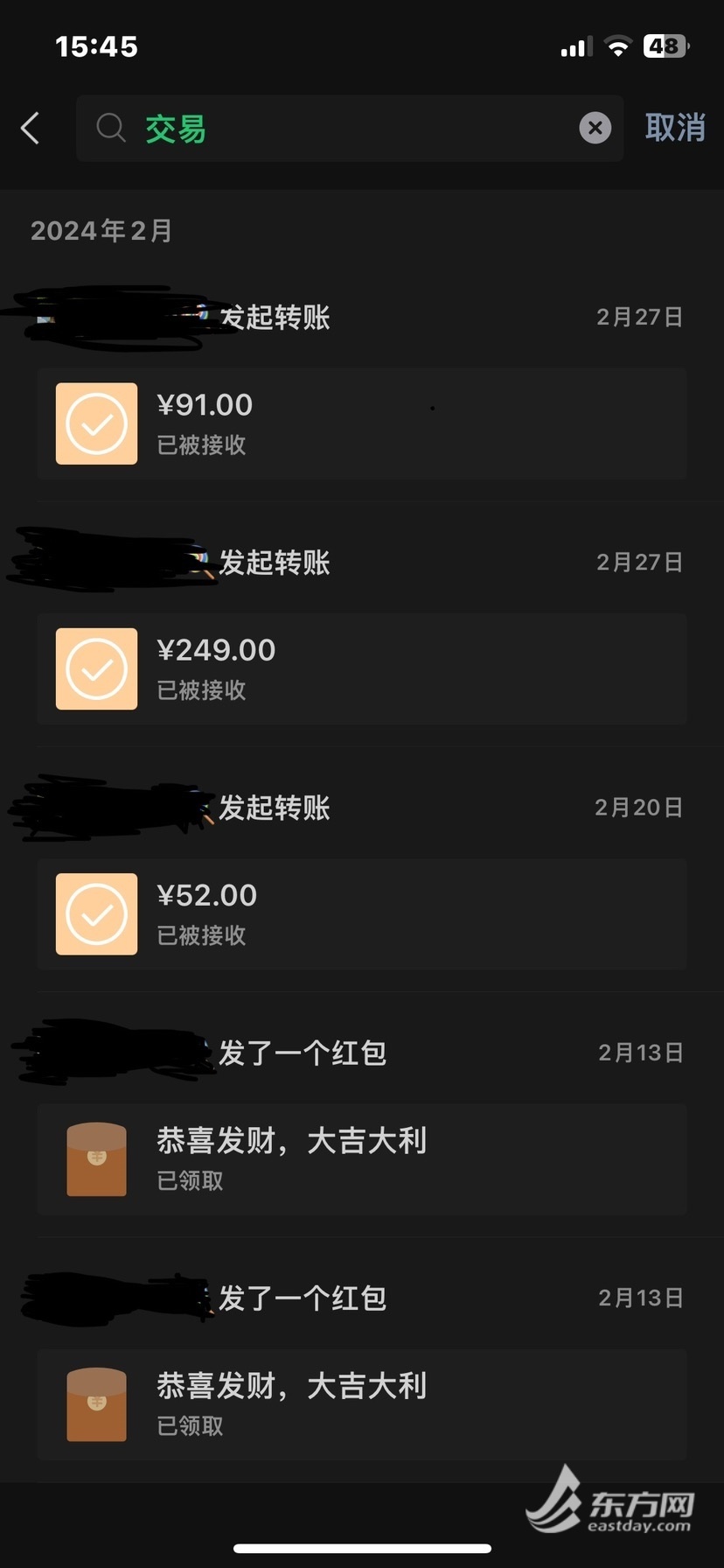The width and height of the screenshot is (724, 1568).
Task: Open the ¥52.00 transfer from Feb 20
Action: click(361, 913)
